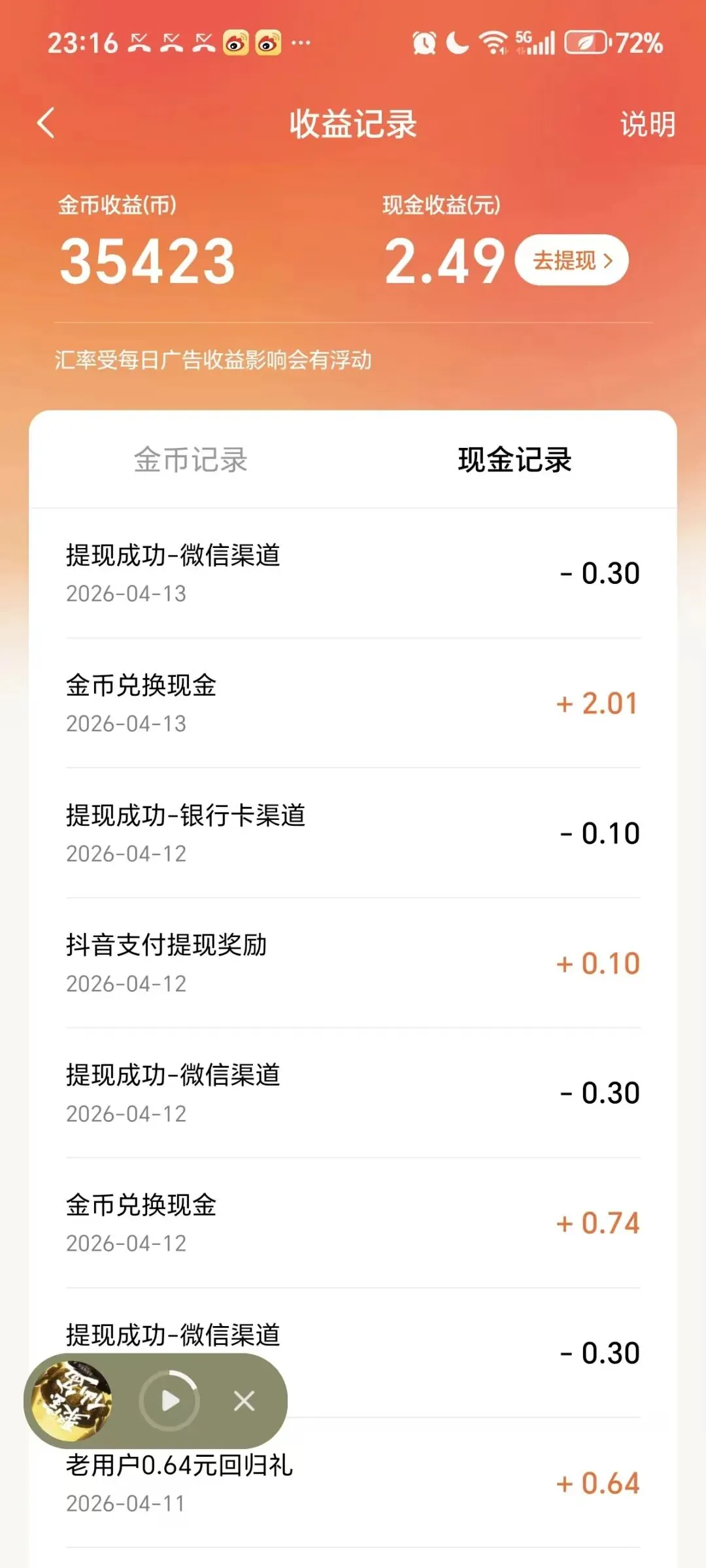Close the floating mini player
Viewport: 706px width, 1568px height.
click(244, 1401)
